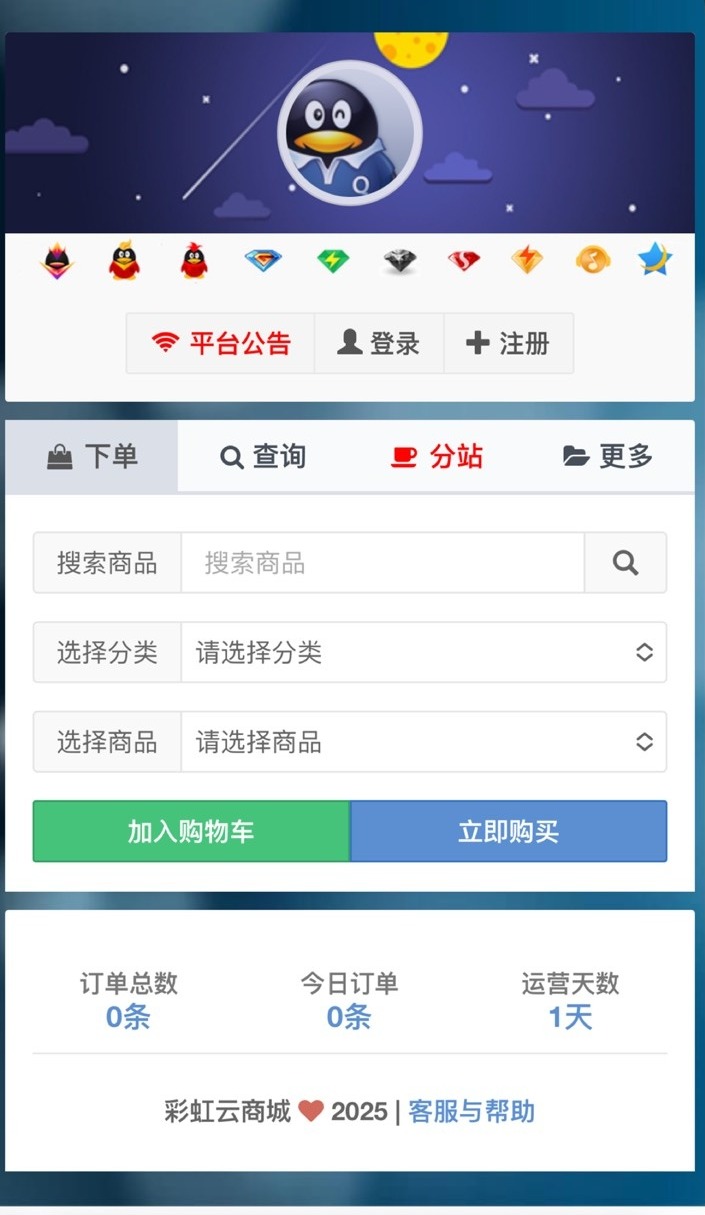
Task: Open the 平台公告 announcement
Action: click(221, 344)
